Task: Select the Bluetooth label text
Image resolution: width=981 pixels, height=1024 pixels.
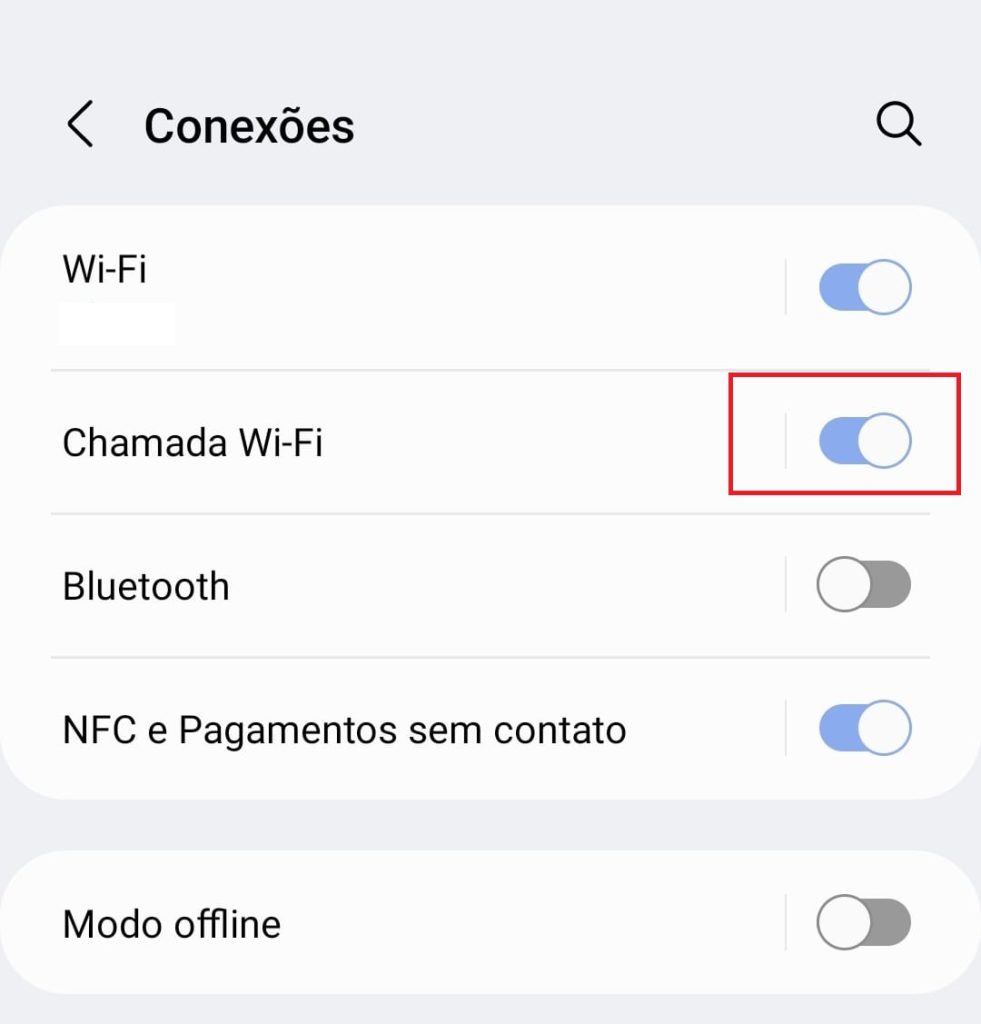Action: coord(146,586)
